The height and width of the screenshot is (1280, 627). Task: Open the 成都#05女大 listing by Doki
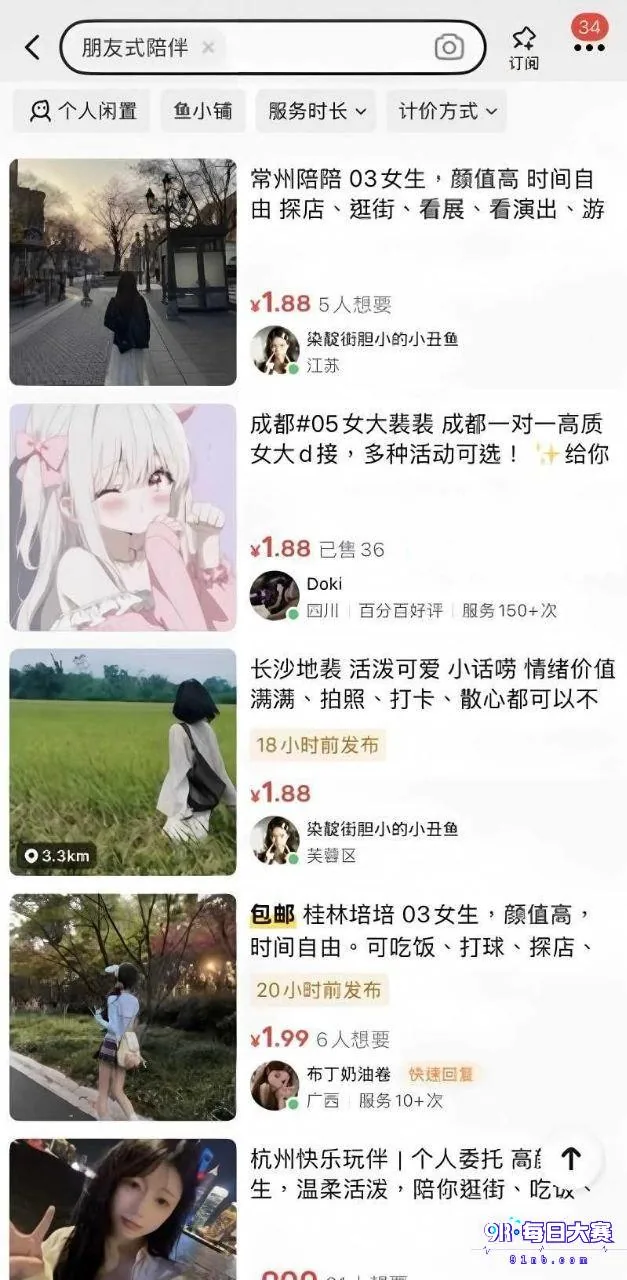pos(313,517)
